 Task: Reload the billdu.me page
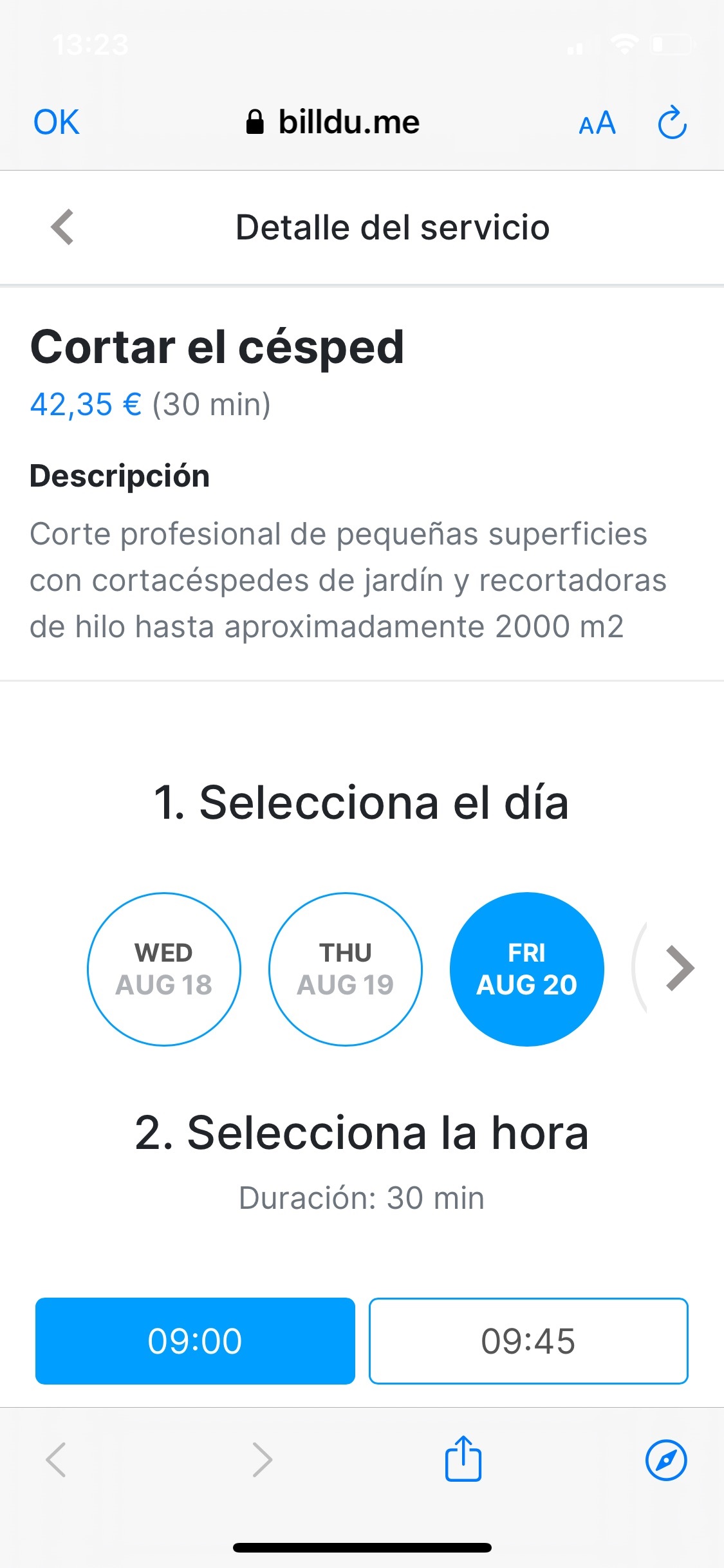pos(672,122)
